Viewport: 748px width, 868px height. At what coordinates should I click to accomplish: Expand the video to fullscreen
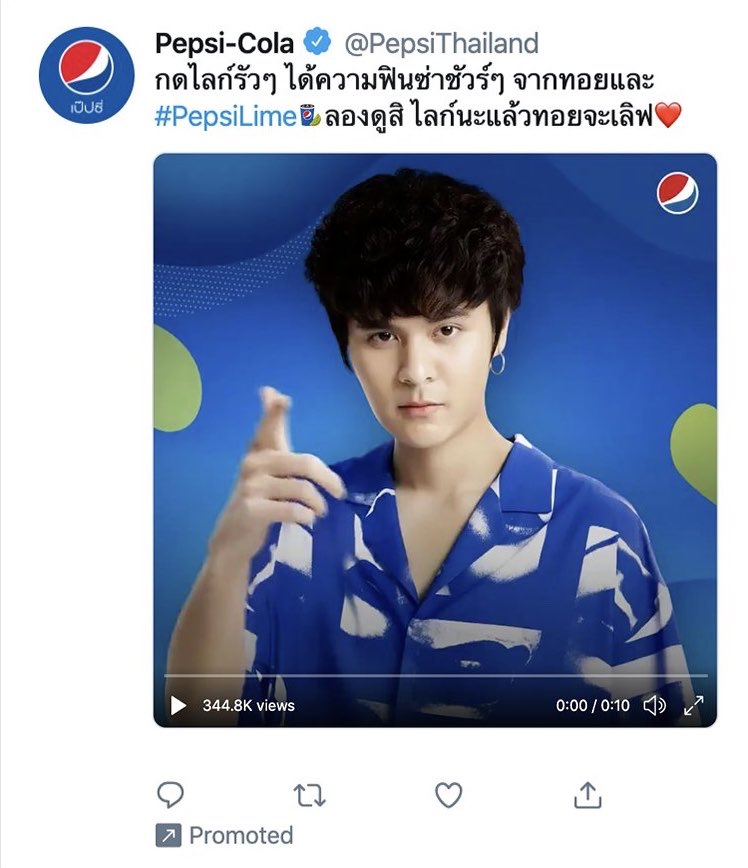click(x=693, y=705)
